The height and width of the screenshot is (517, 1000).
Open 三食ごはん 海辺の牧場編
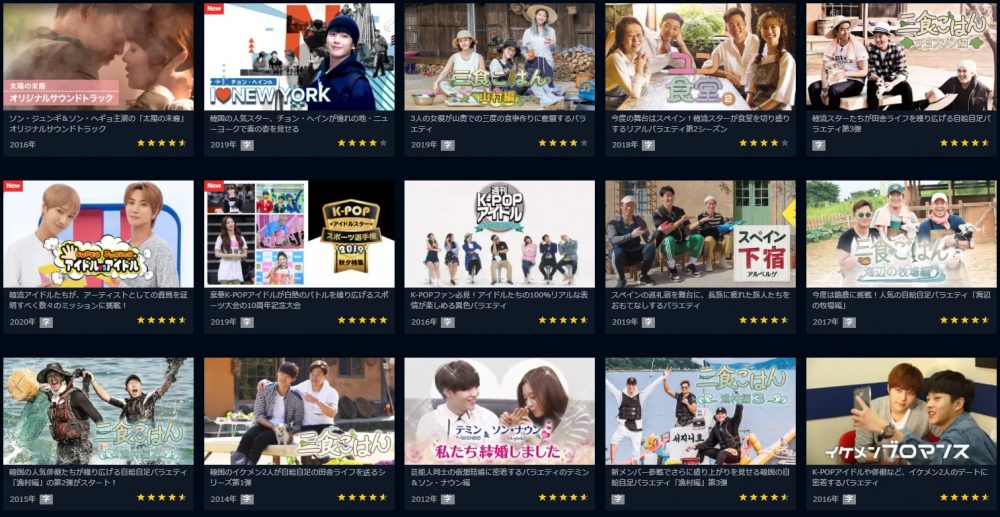(x=900, y=233)
